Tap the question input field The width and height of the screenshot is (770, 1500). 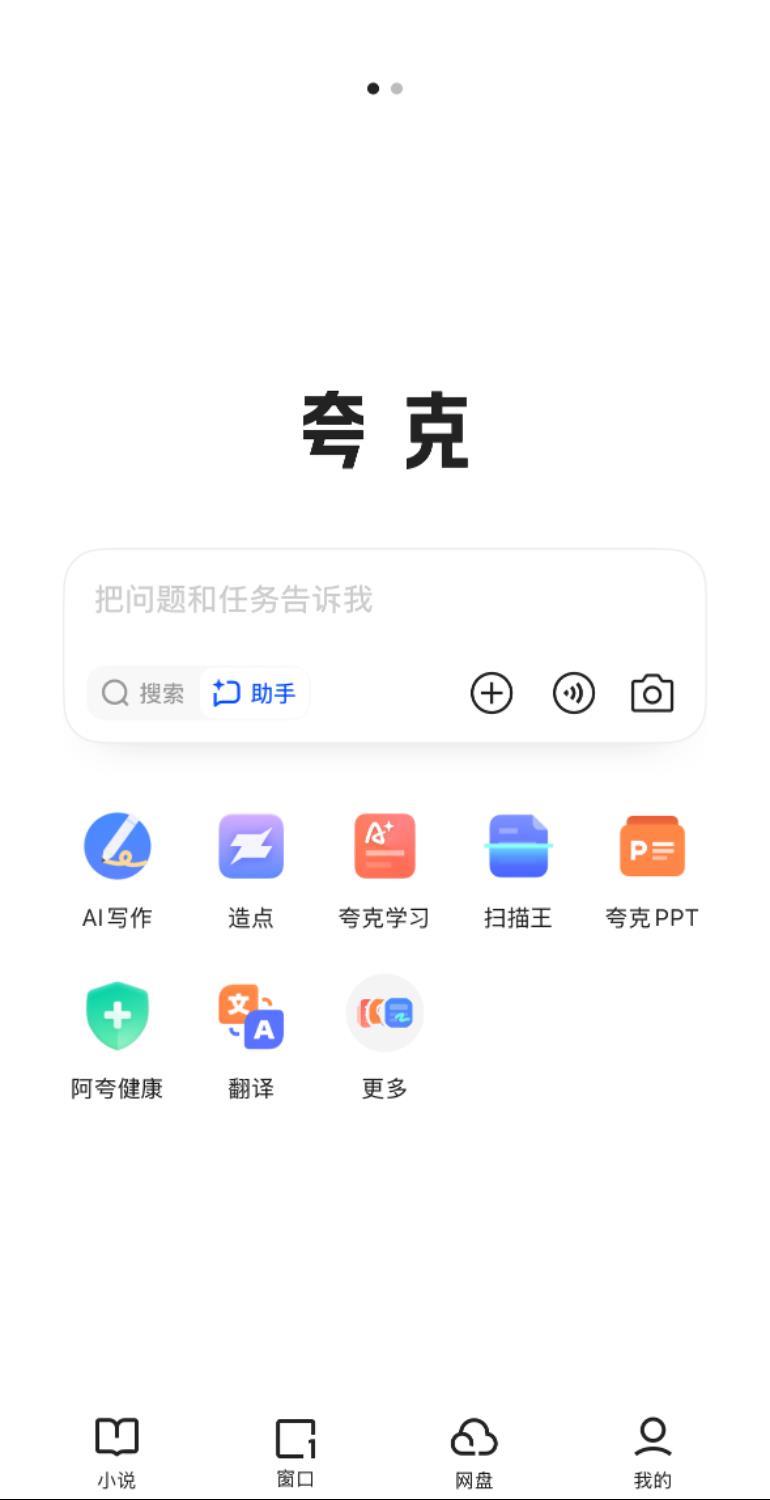[384, 600]
